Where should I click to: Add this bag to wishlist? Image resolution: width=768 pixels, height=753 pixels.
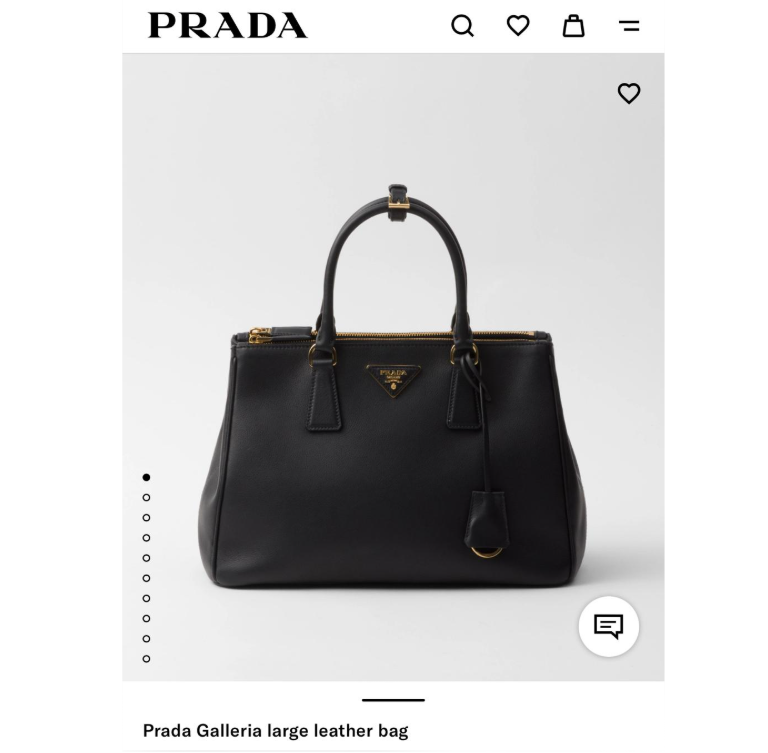tap(628, 93)
